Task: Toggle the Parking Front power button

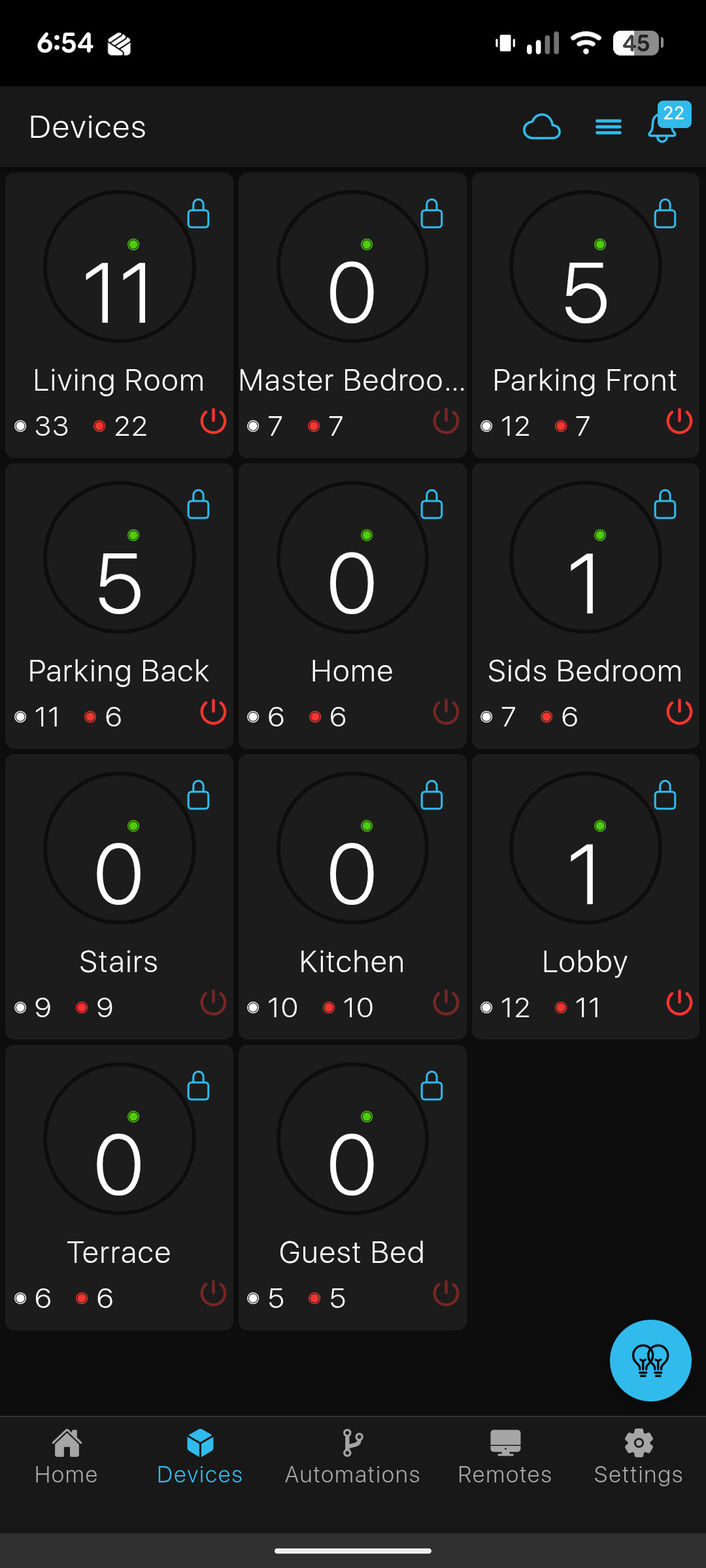Action: [x=679, y=421]
